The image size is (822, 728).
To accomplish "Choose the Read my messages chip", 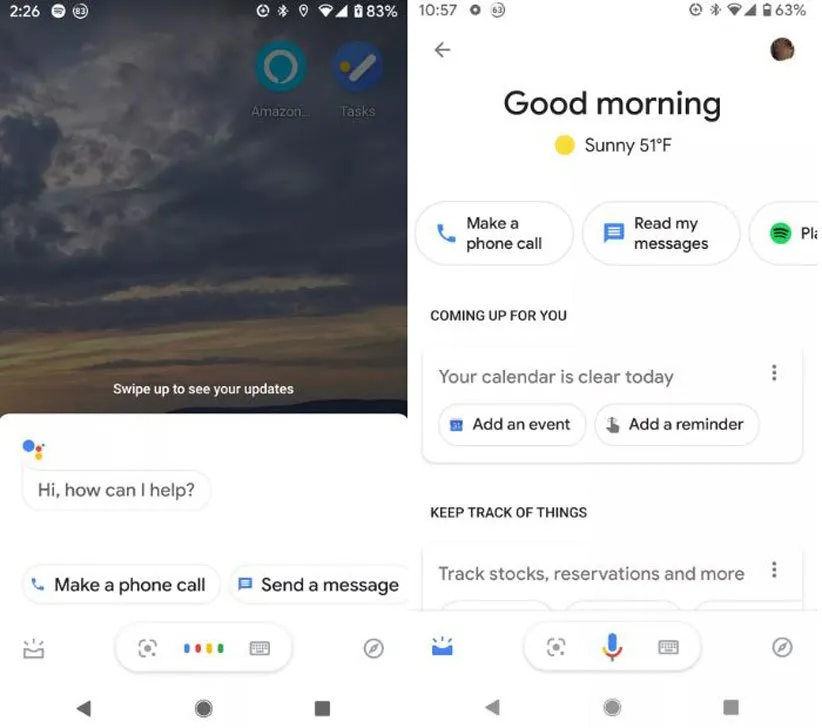I will coord(660,234).
